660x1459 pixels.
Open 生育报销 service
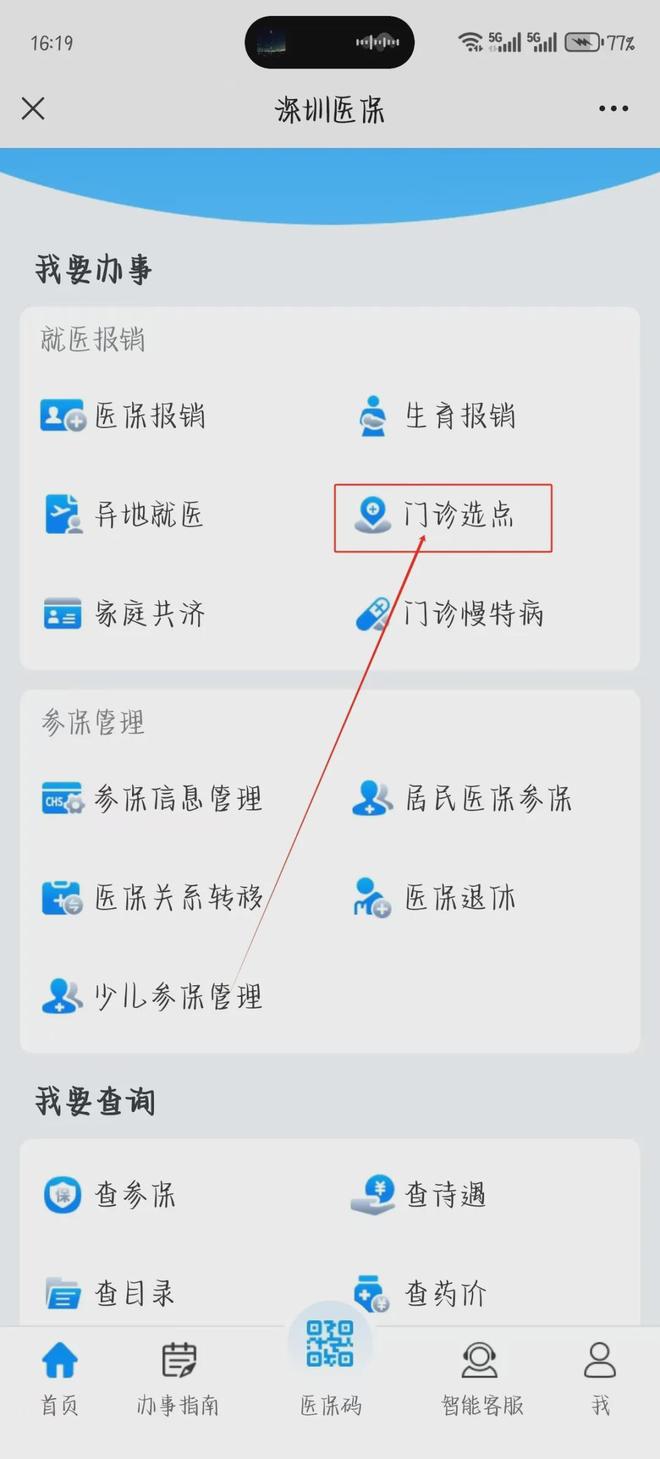[437, 416]
